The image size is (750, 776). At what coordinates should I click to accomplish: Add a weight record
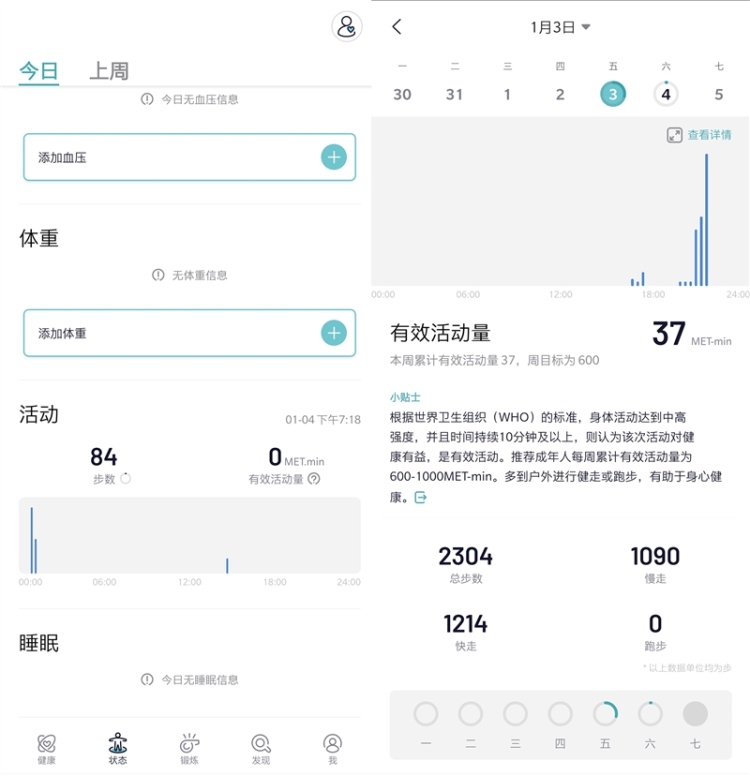[334, 333]
